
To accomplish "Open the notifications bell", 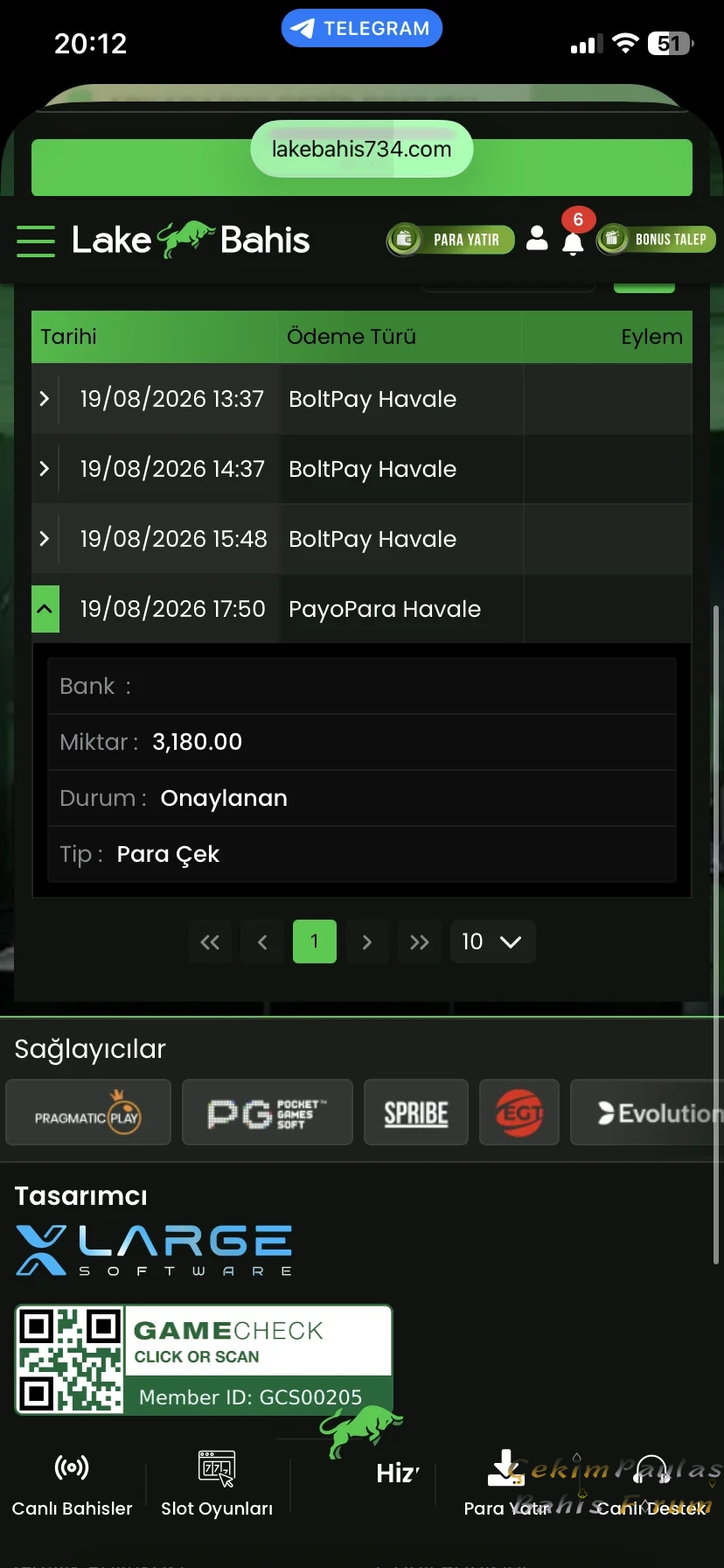I will pyautogui.click(x=573, y=242).
